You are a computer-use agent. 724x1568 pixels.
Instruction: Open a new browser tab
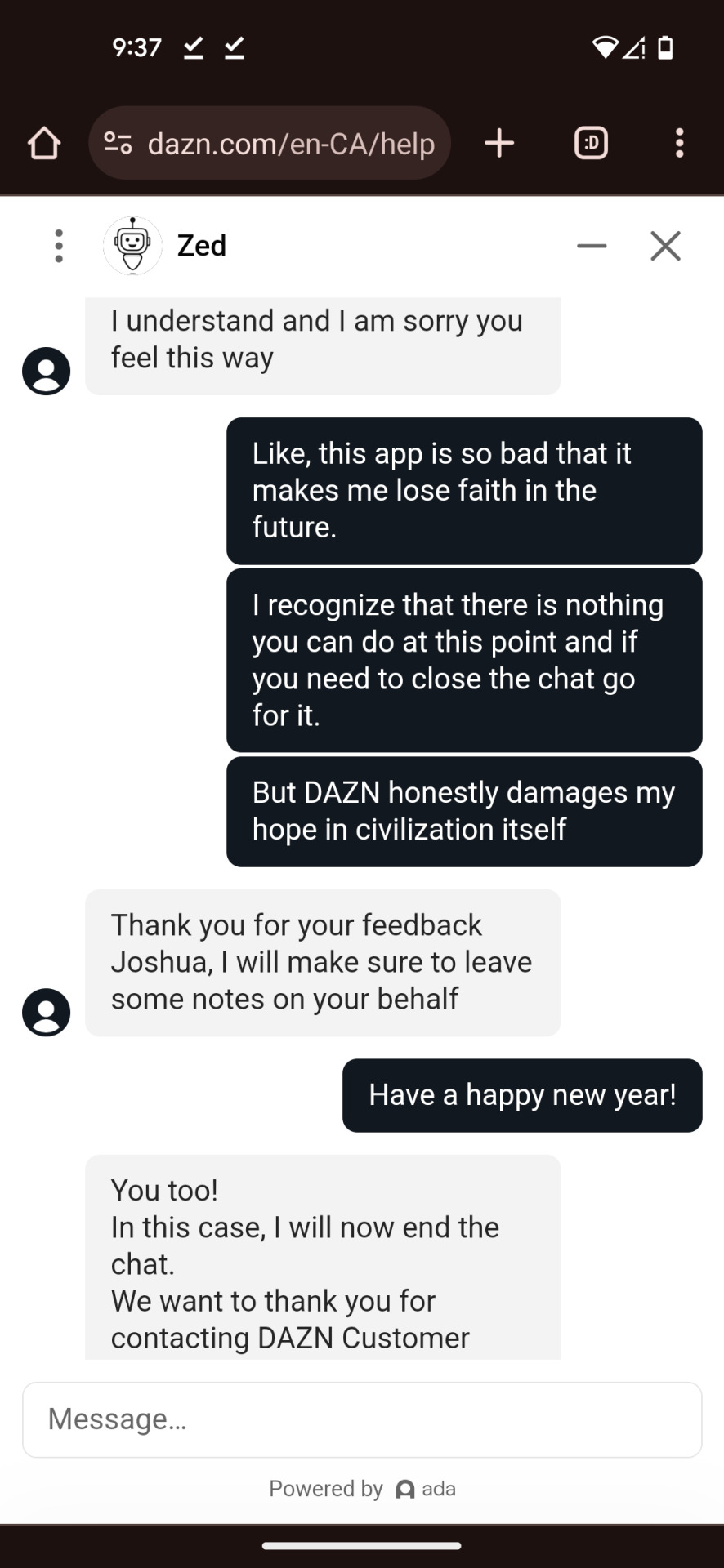pos(498,144)
